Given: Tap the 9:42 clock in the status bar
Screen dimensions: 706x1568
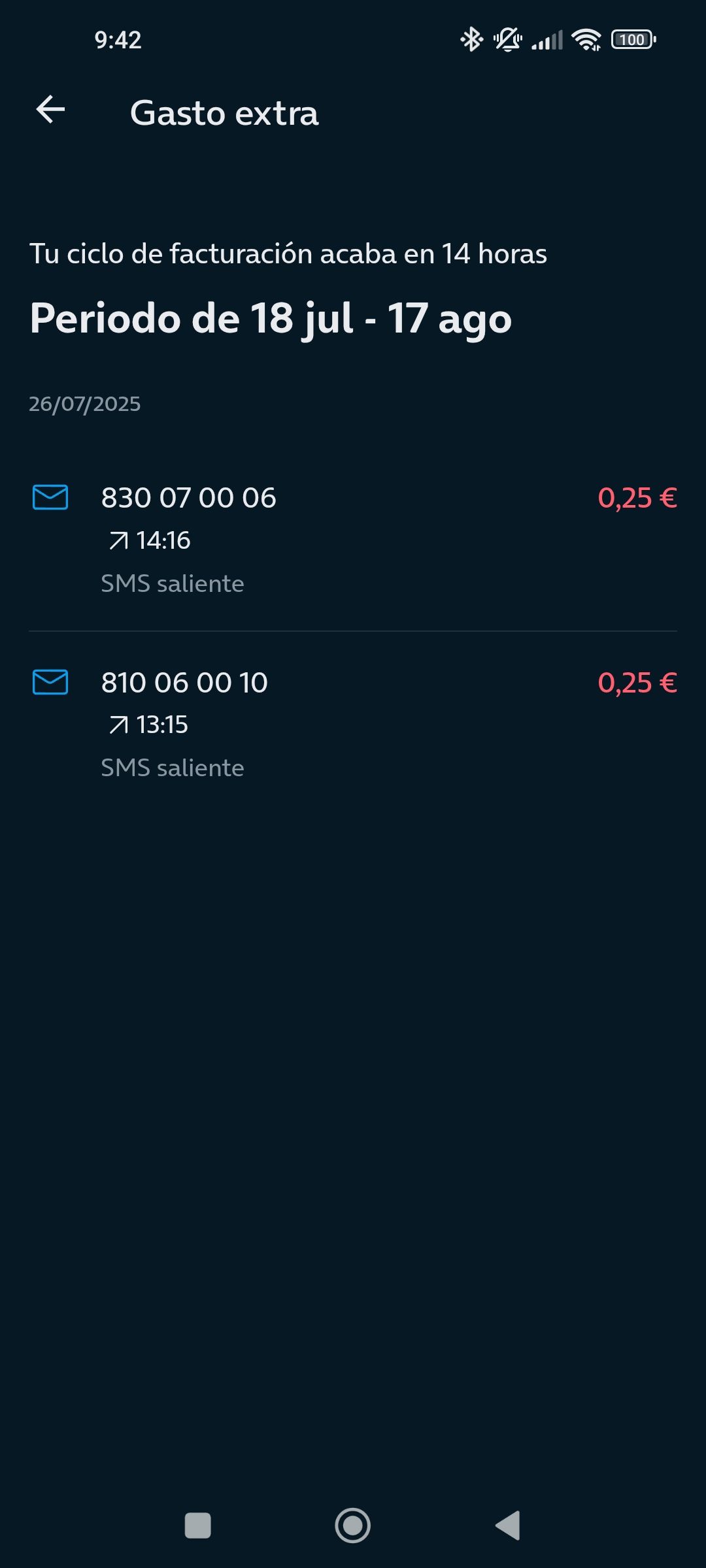Looking at the screenshot, I should pyautogui.click(x=119, y=41).
